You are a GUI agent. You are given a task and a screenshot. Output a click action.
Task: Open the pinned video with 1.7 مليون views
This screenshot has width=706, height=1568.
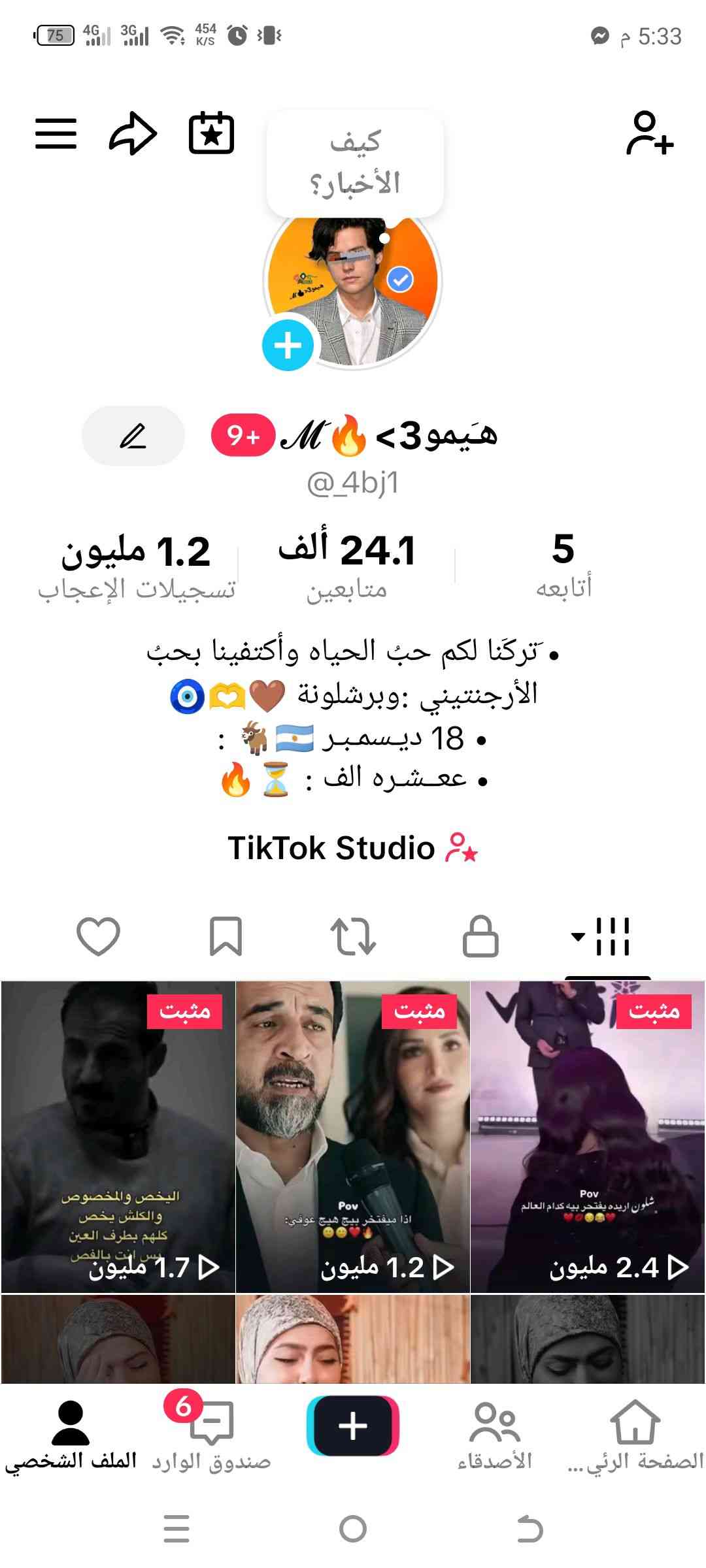point(118,1137)
